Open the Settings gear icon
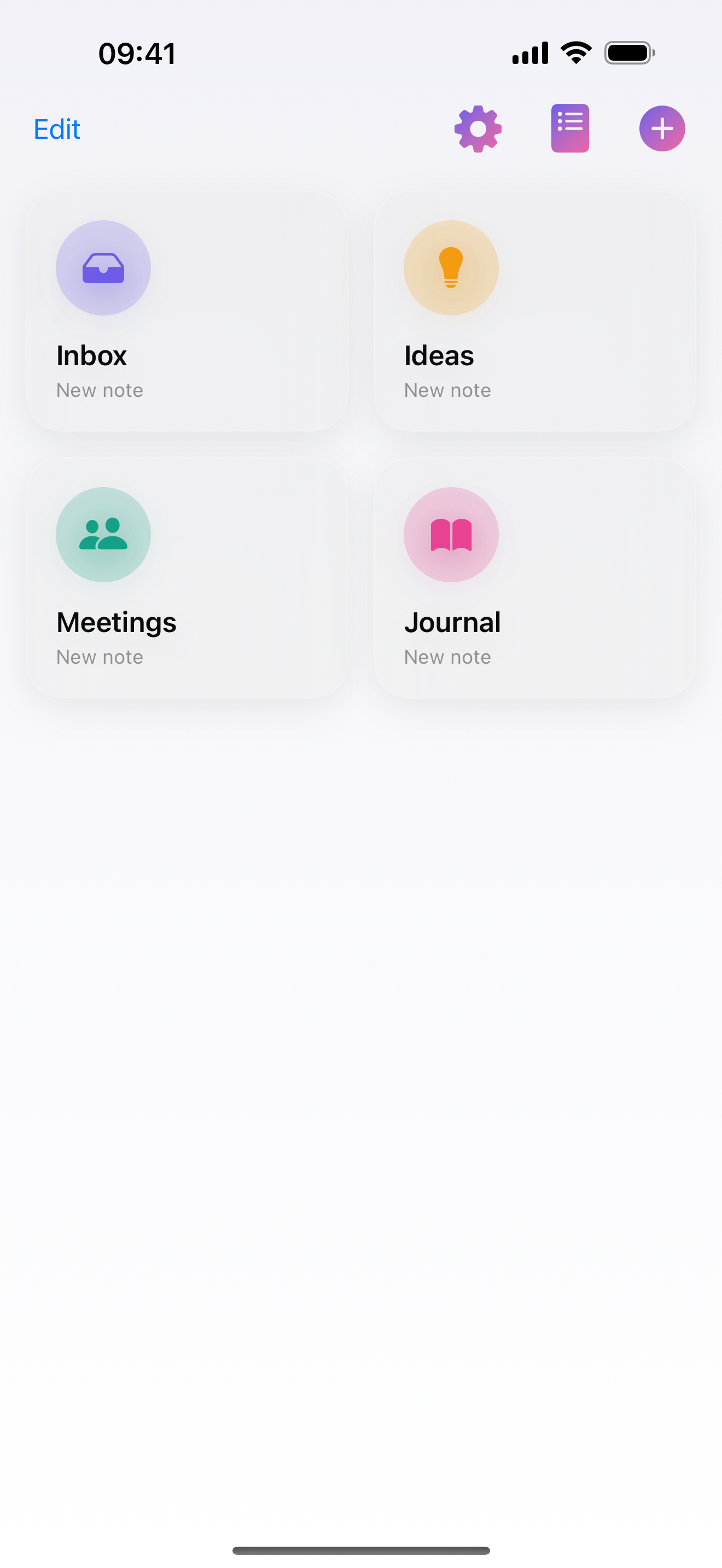722x1568 pixels. pyautogui.click(x=478, y=128)
